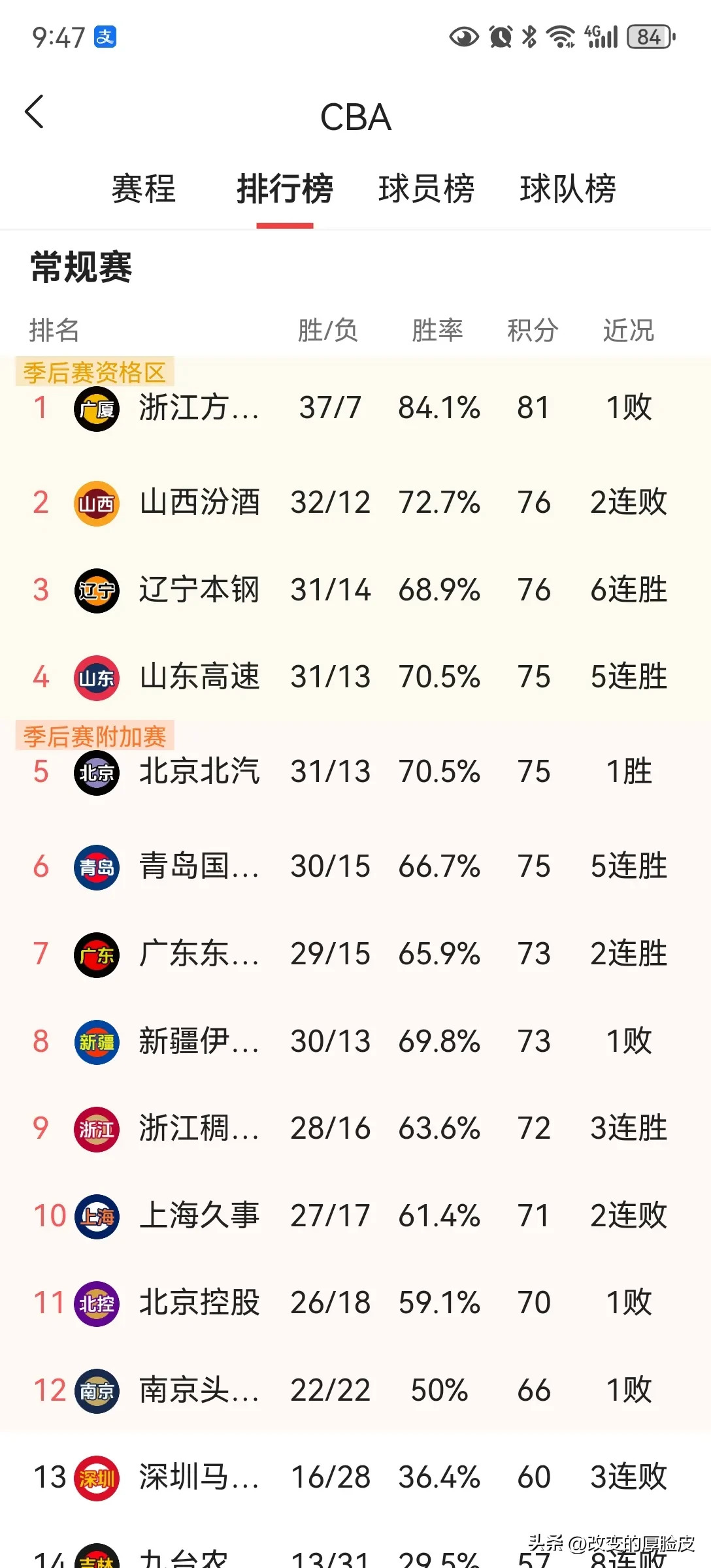Image resolution: width=711 pixels, height=1568 pixels.
Task: Tap the 新疆 team logo icon
Action: pos(96,1041)
